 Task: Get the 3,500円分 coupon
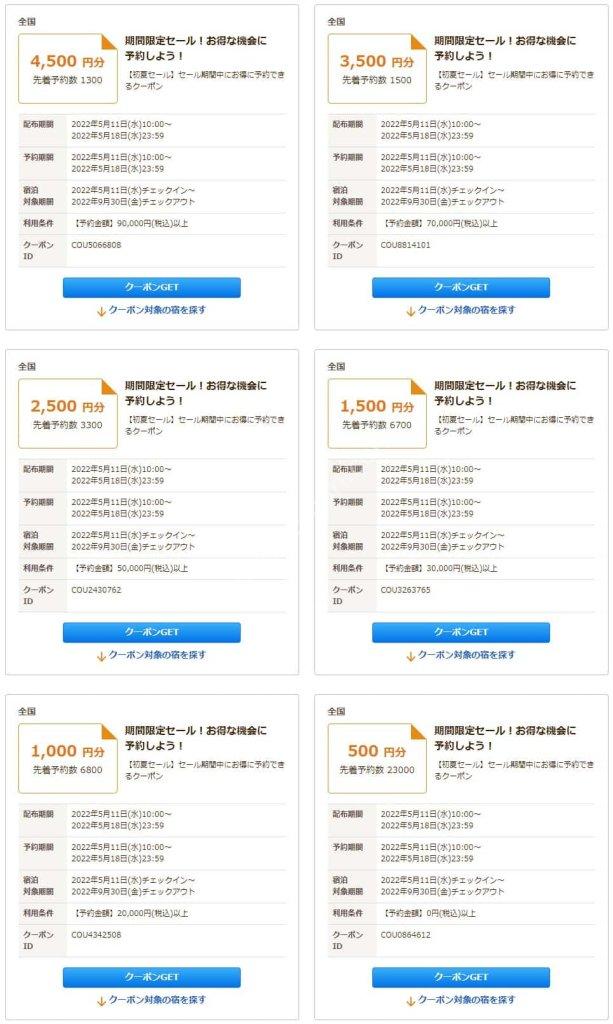pyautogui.click(x=461, y=287)
